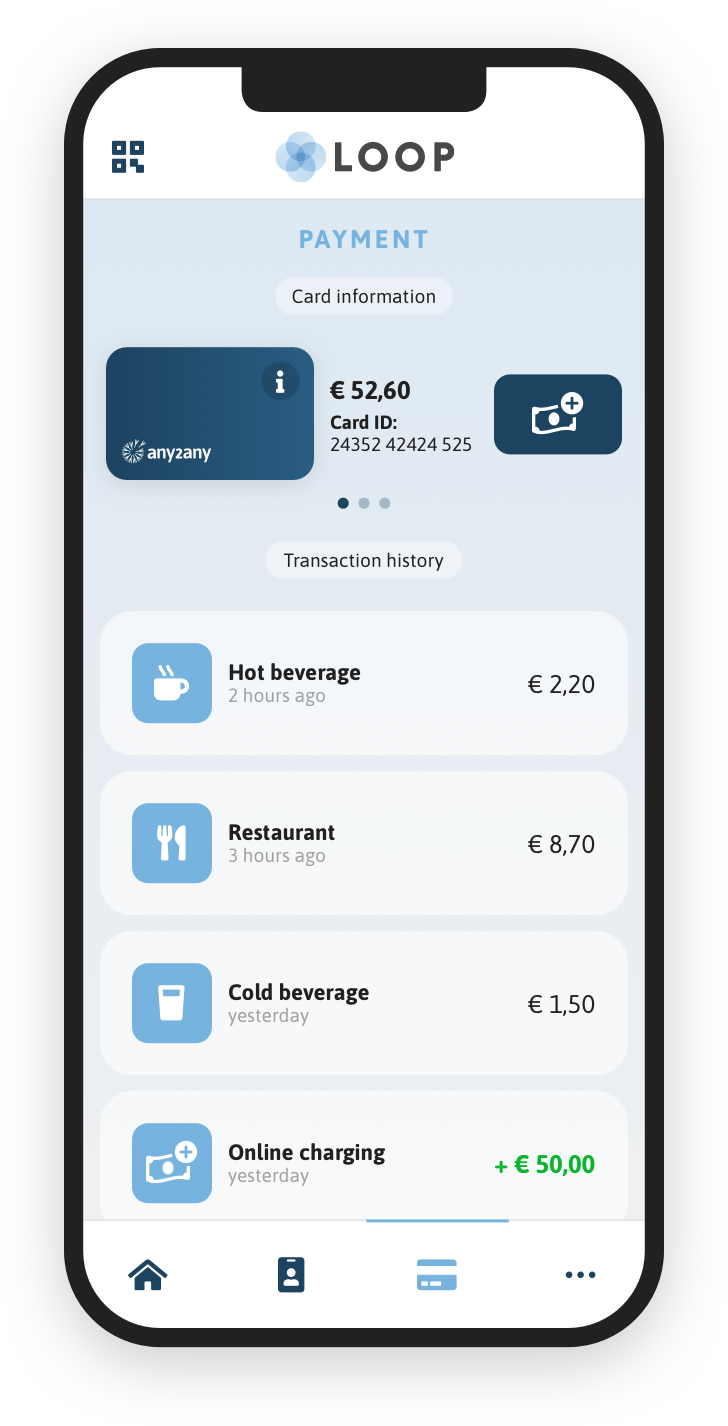
Task: Open the QR code scanner
Action: (x=128, y=157)
